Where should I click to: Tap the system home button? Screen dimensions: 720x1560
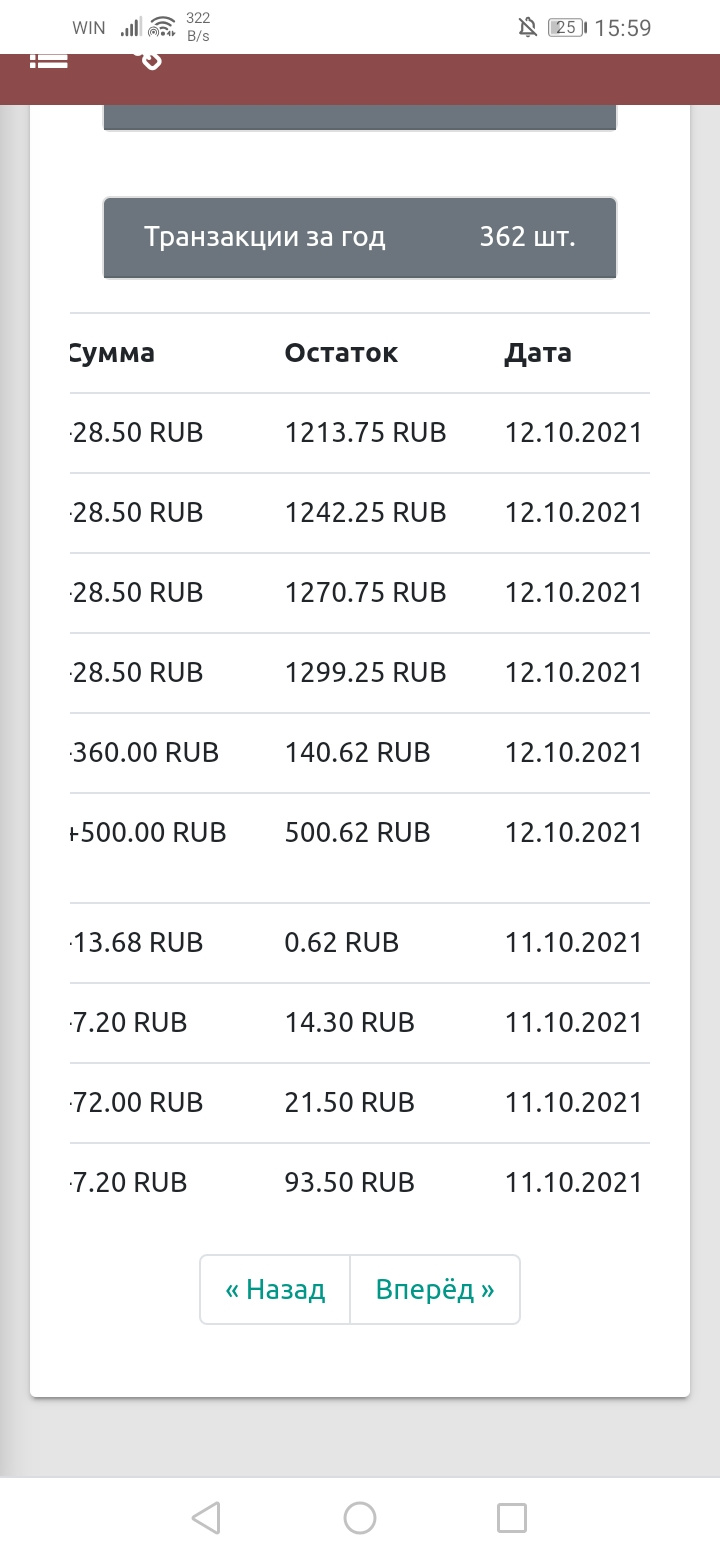[360, 1518]
